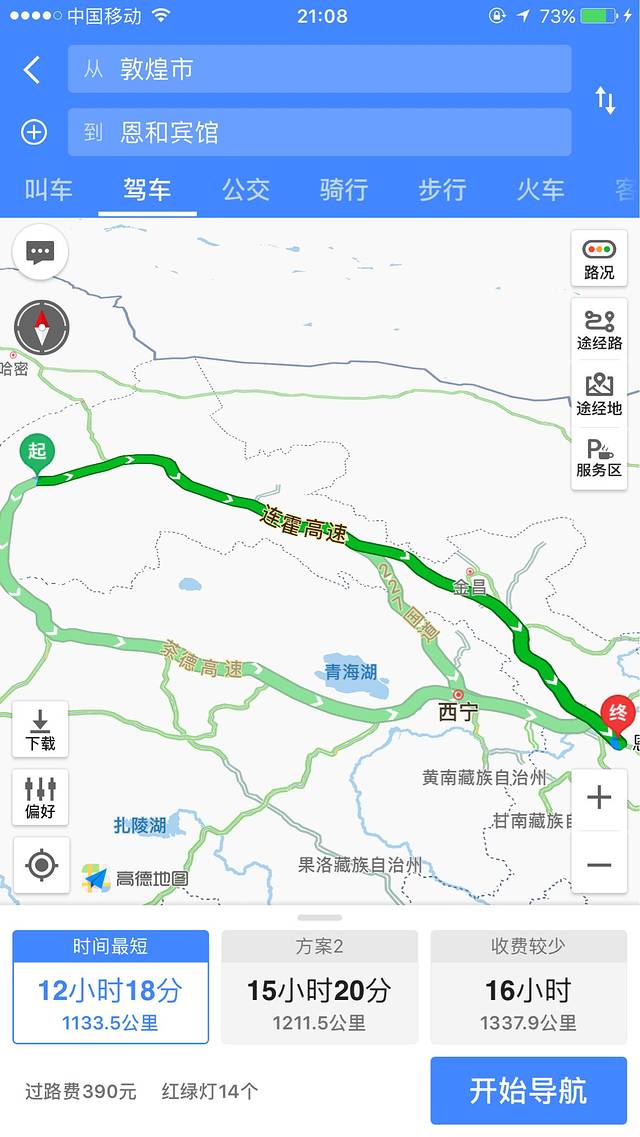Image resolution: width=640 pixels, height=1137 pixels.
Task: Swap origin and destination
Action: coord(605,100)
